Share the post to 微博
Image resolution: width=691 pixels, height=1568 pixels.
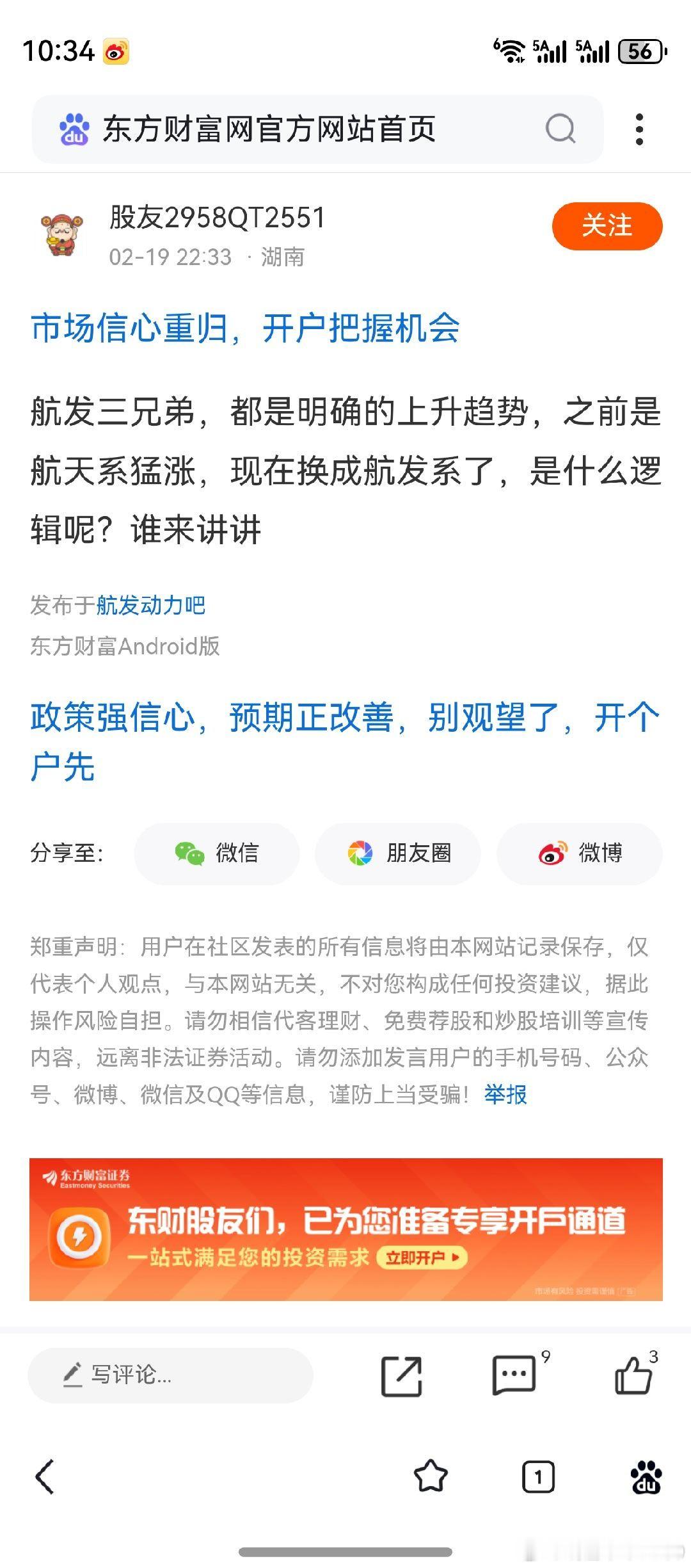578,854
